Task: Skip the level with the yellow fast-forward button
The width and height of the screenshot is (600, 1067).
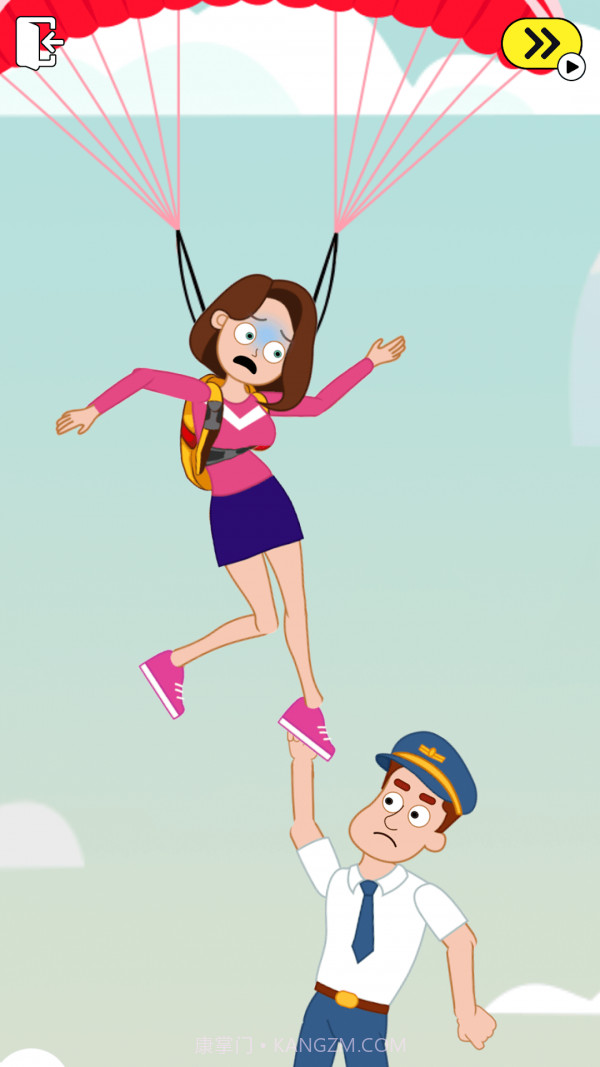Action: [x=541, y=44]
